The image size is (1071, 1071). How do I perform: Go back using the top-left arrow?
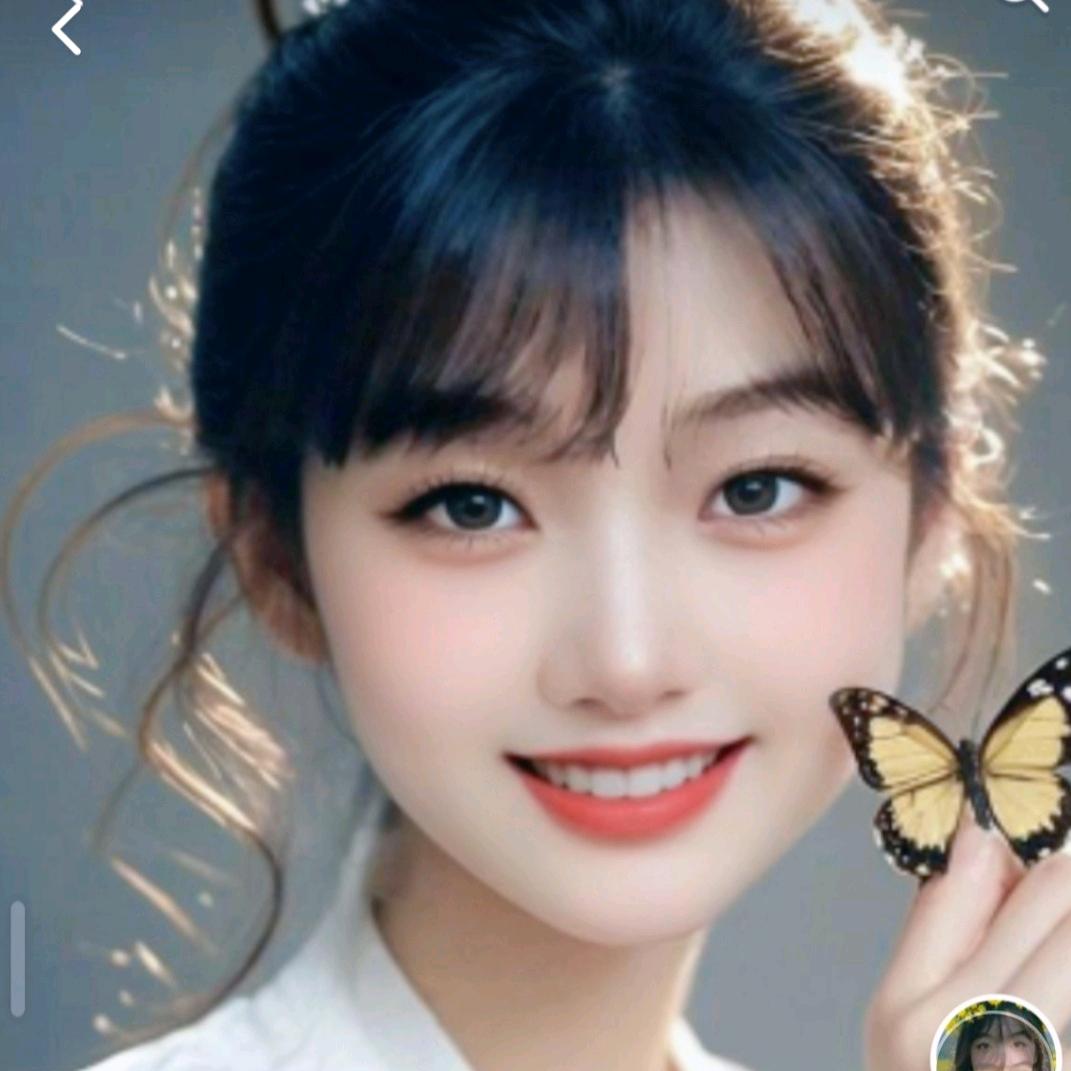point(67,27)
